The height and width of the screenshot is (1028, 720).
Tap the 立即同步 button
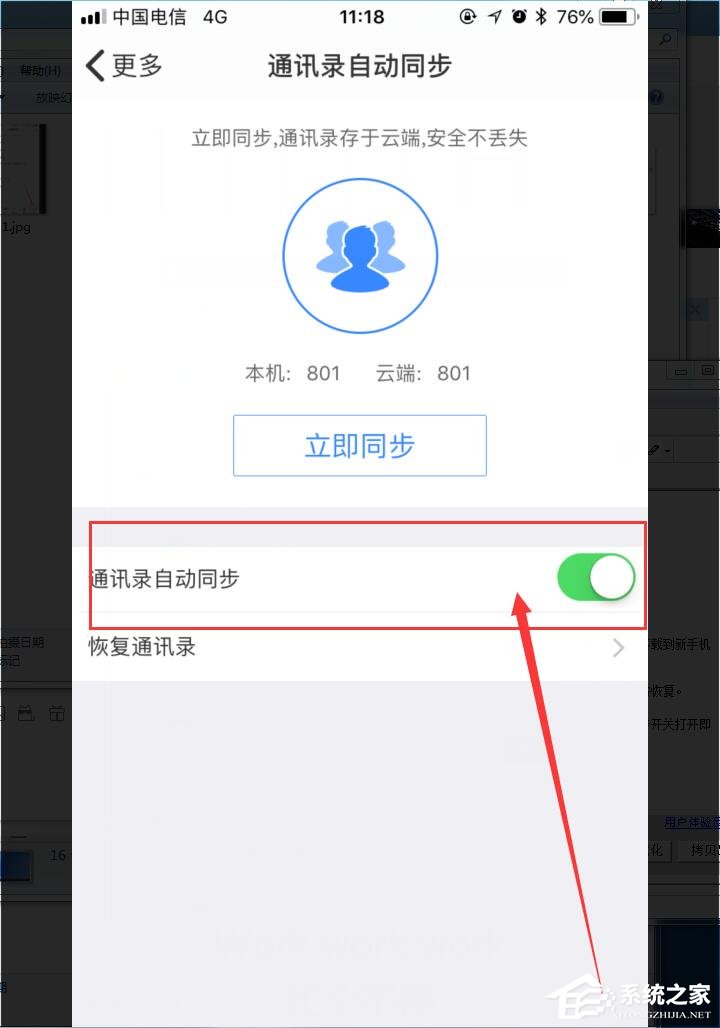coord(360,446)
